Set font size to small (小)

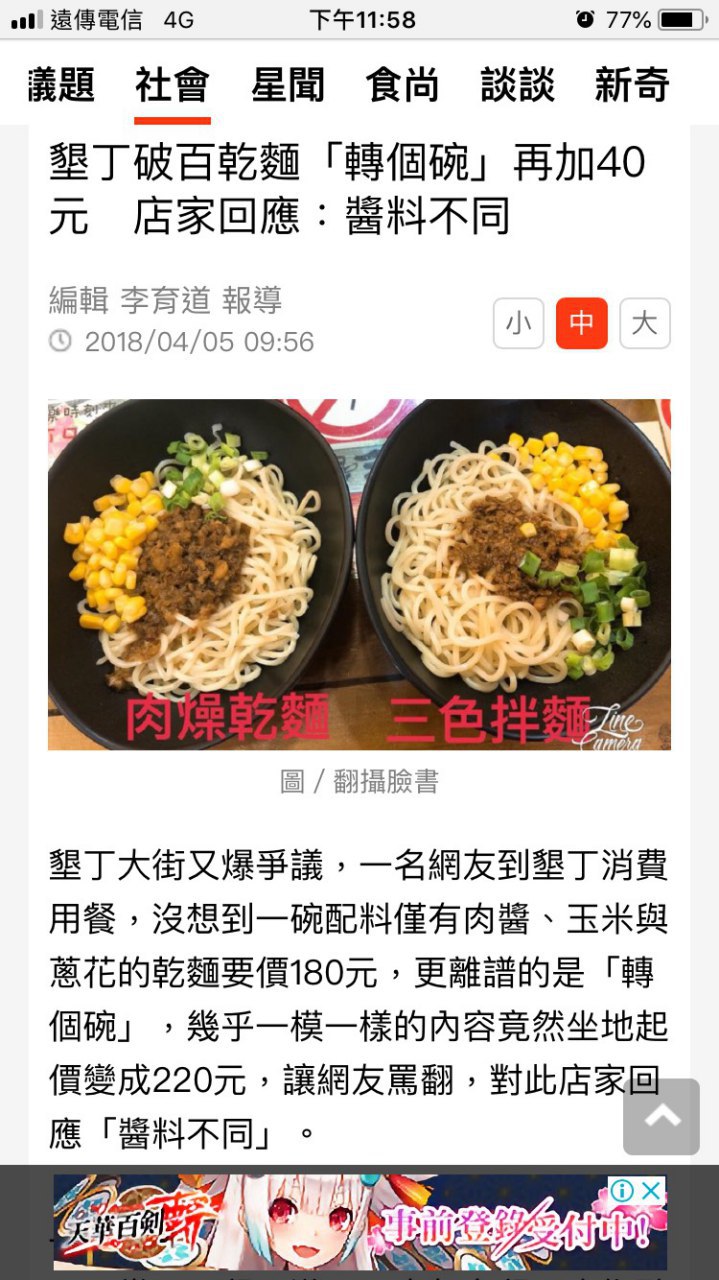coord(518,324)
